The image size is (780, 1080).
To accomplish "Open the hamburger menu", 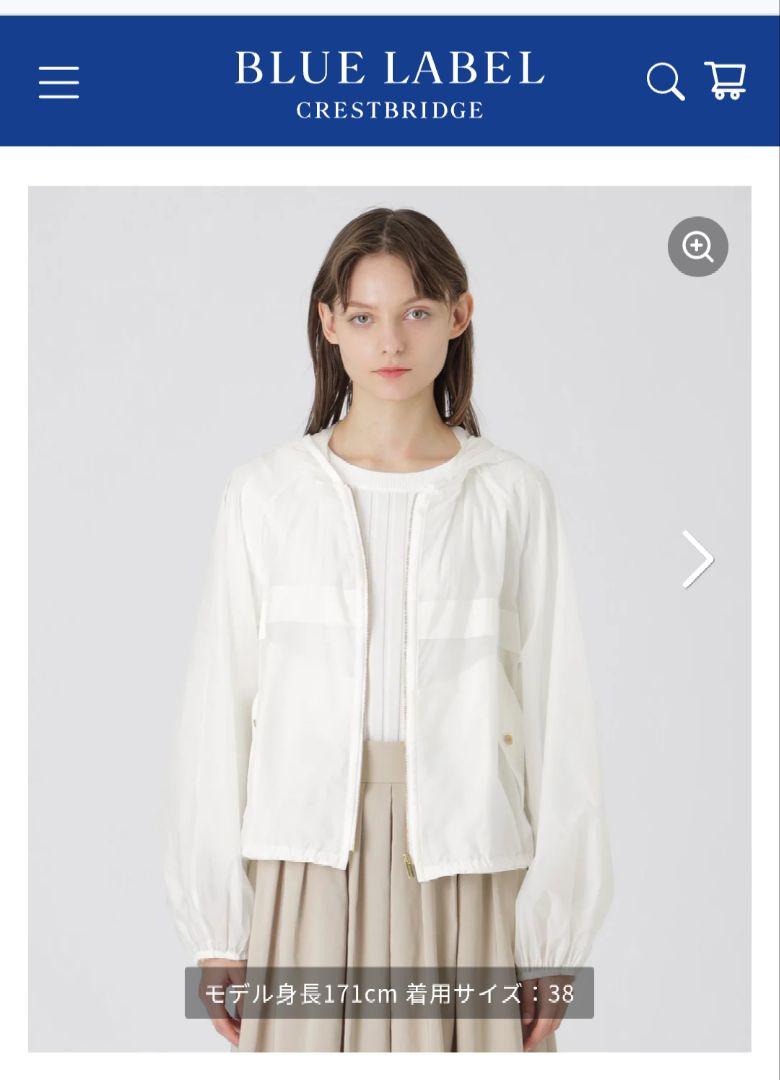I will tap(59, 82).
